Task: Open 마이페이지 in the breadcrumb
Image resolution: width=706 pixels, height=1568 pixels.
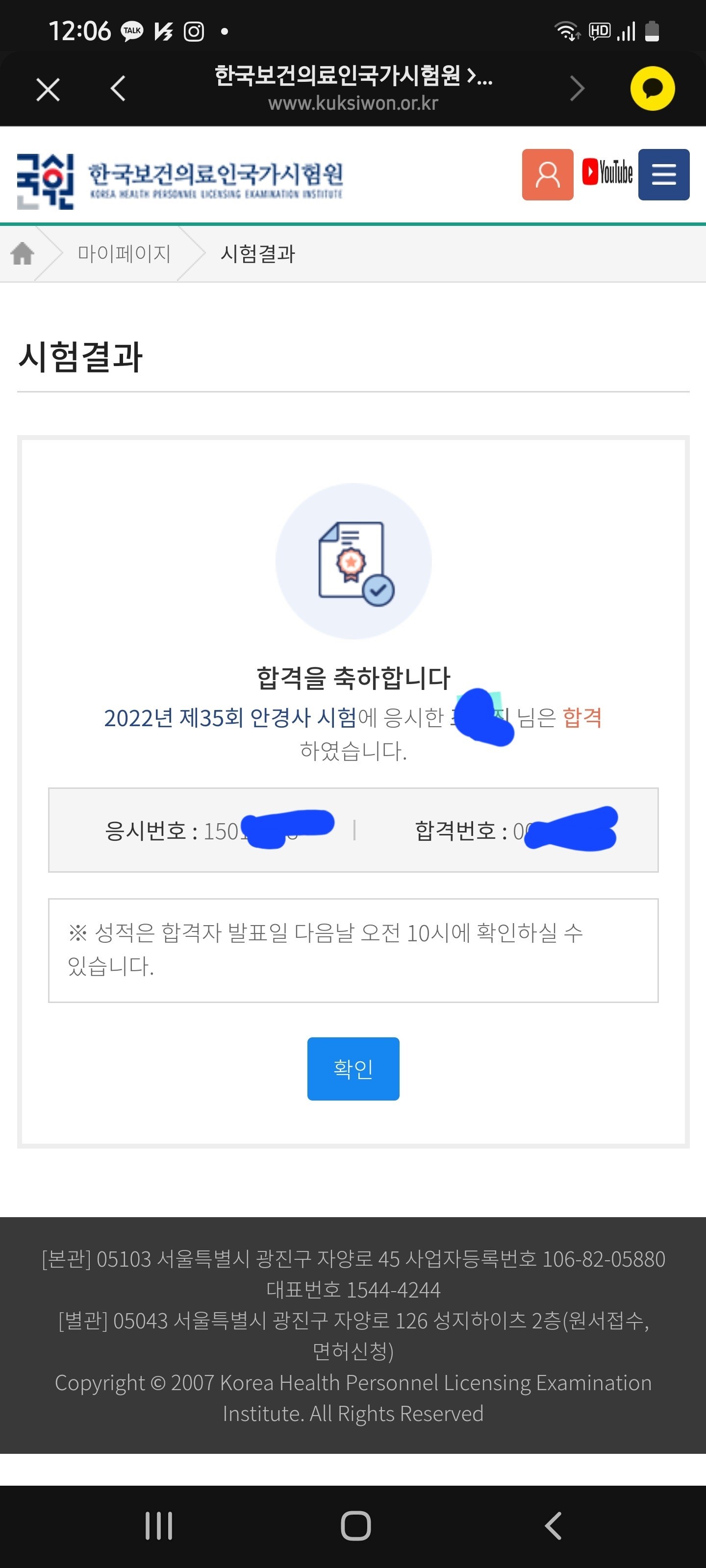Action: point(124,254)
